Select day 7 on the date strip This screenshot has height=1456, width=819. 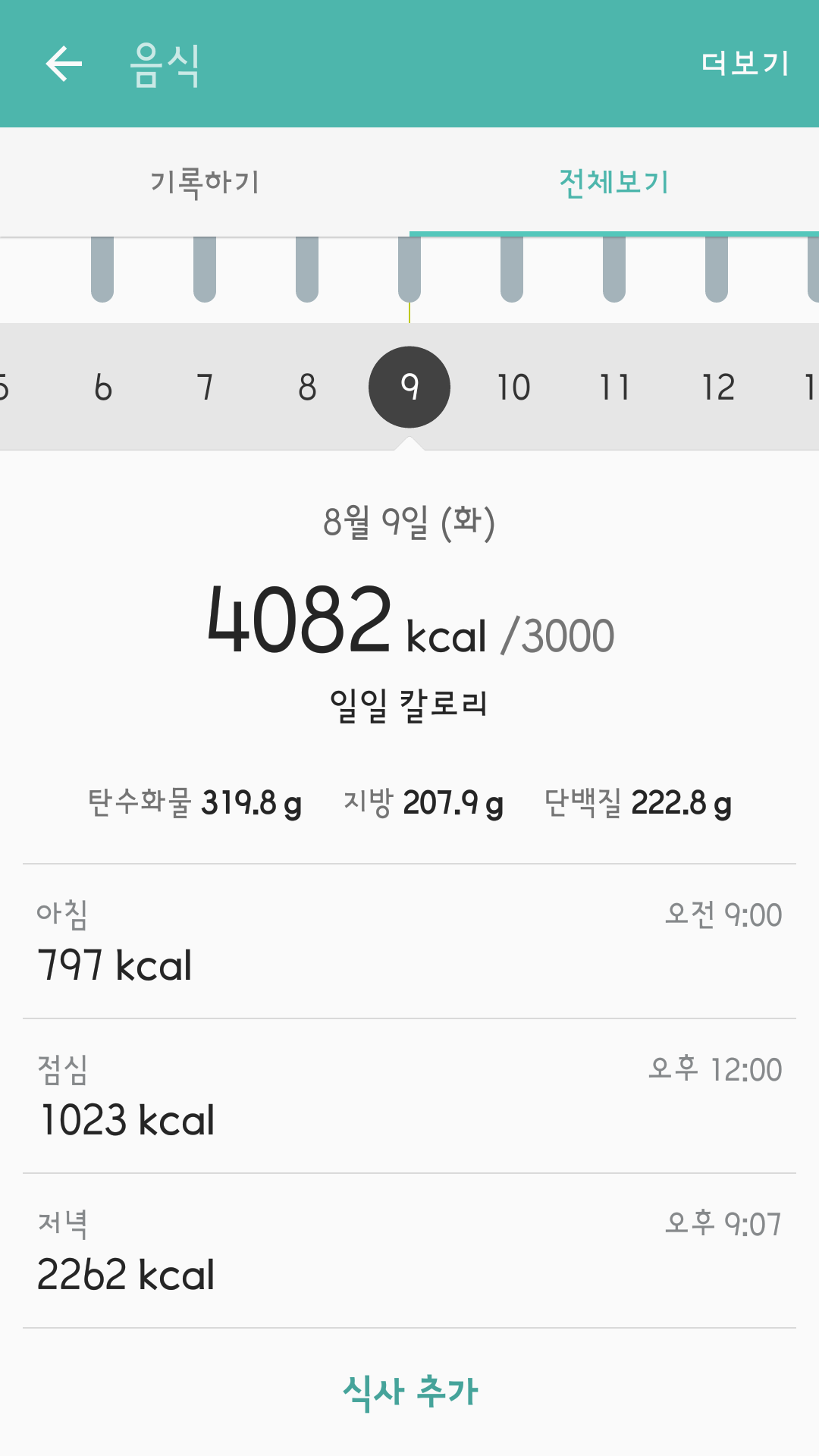205,388
